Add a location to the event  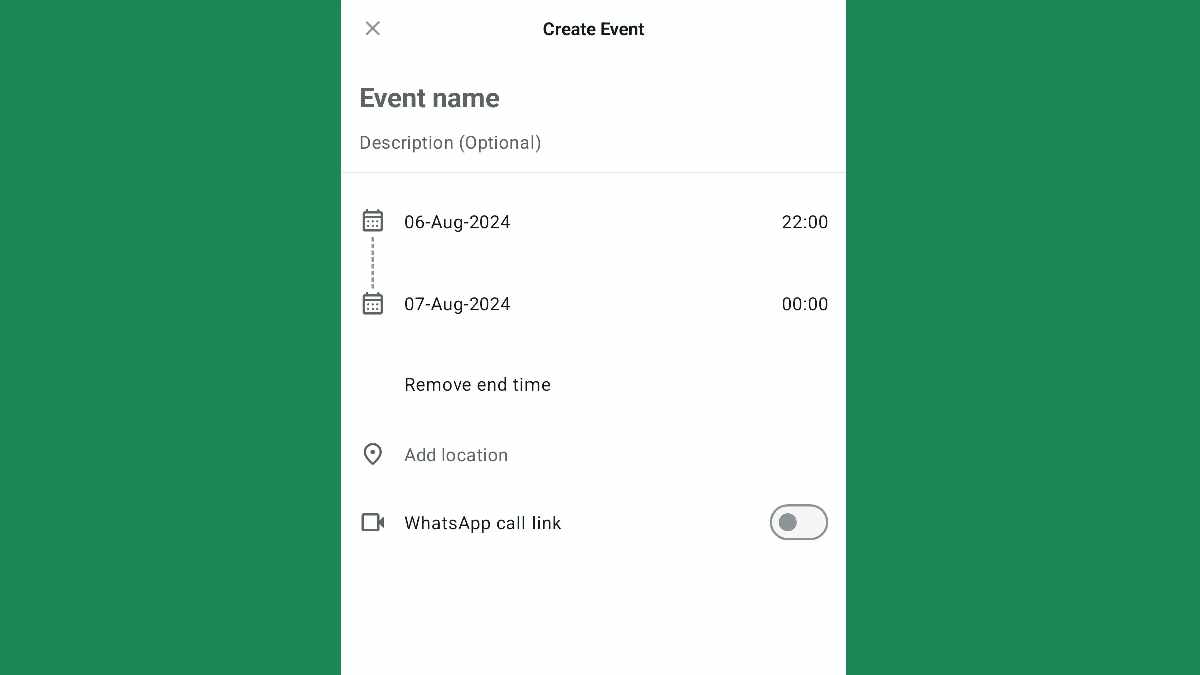click(x=456, y=455)
